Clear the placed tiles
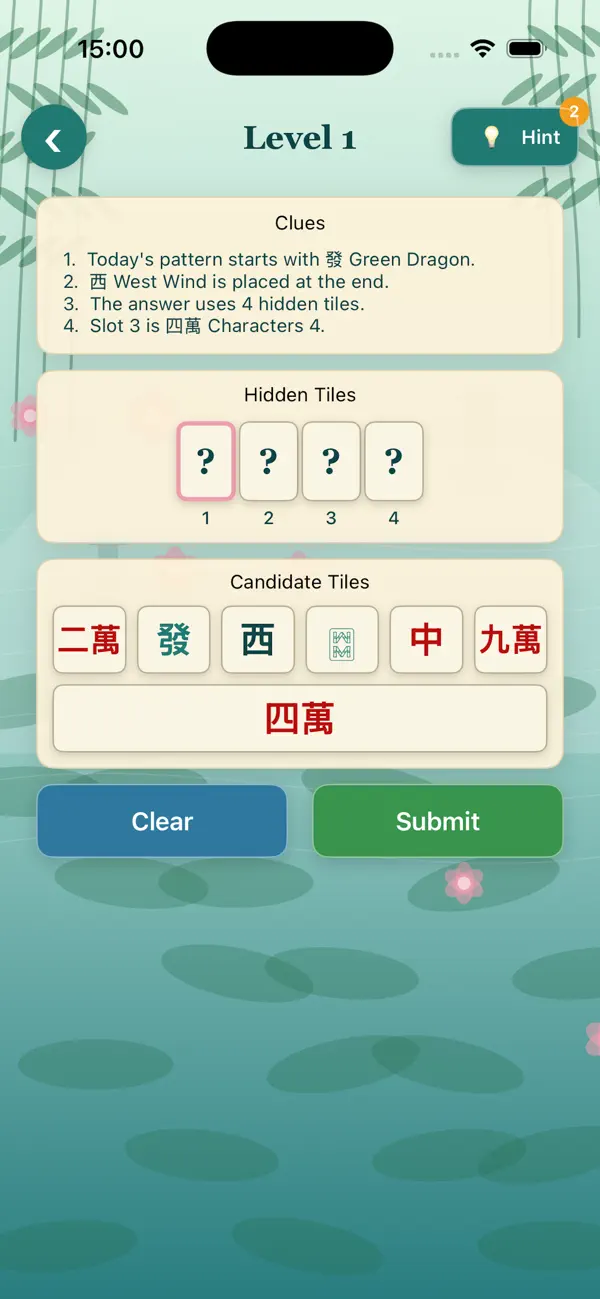 click(x=162, y=821)
